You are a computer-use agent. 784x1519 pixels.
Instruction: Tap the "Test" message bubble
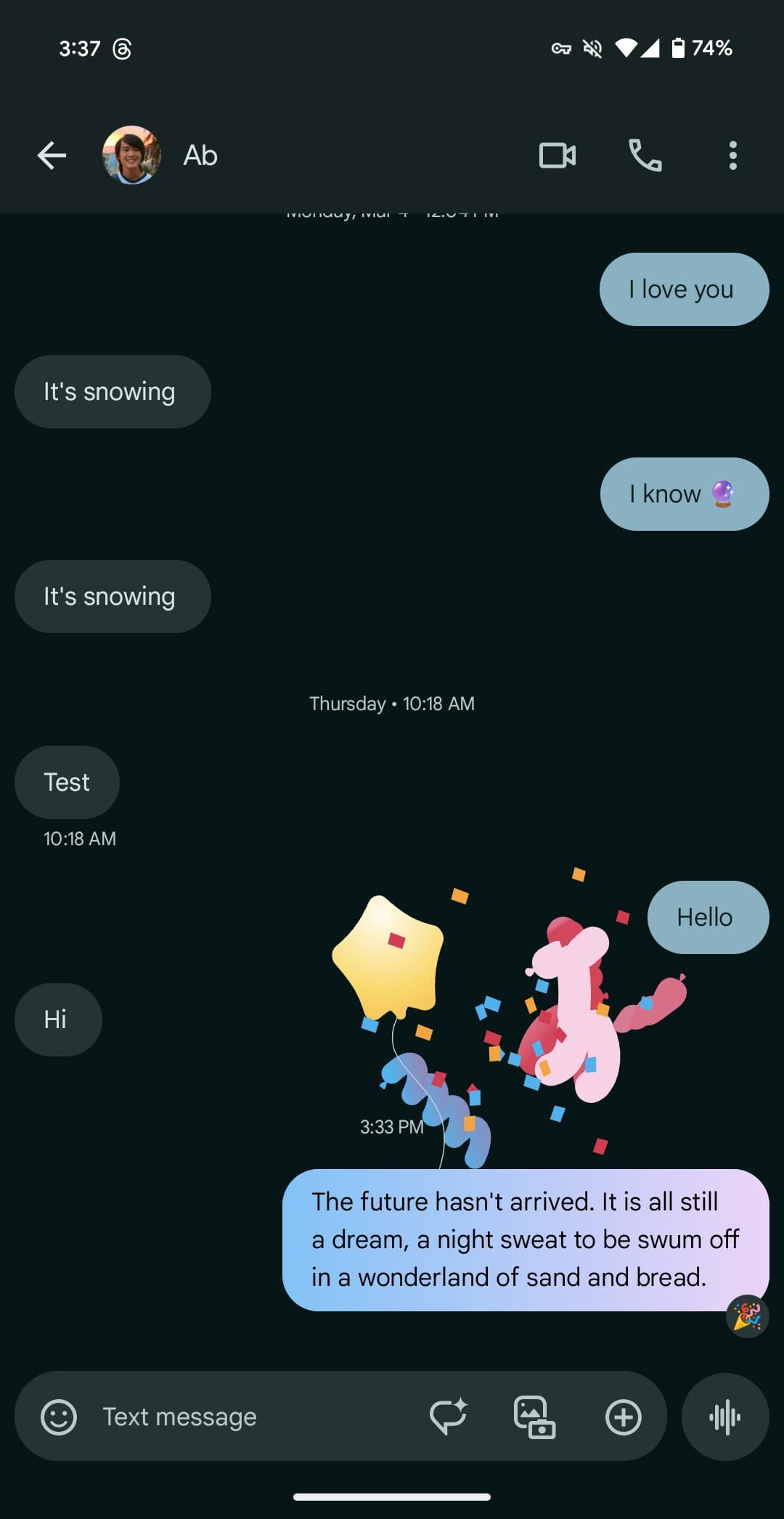67,782
